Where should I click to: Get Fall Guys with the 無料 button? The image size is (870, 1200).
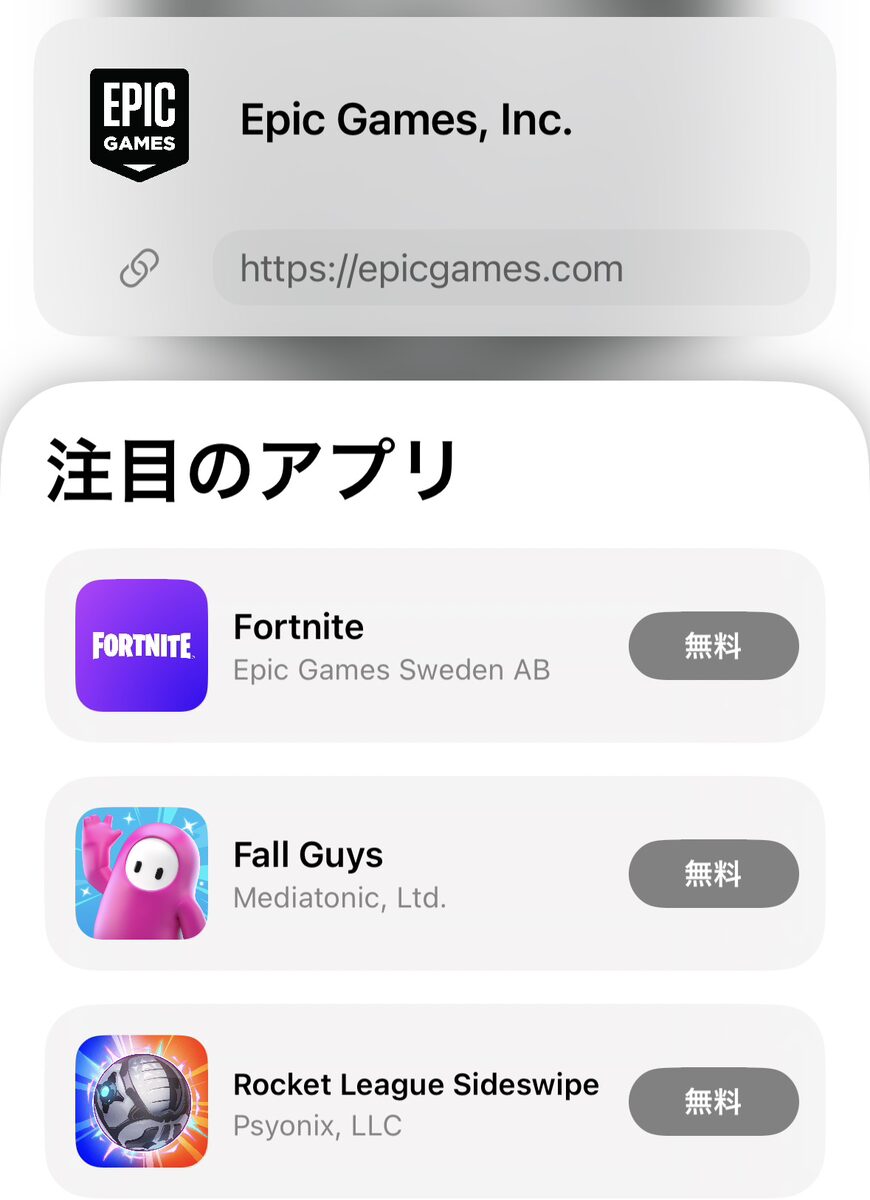coord(713,874)
